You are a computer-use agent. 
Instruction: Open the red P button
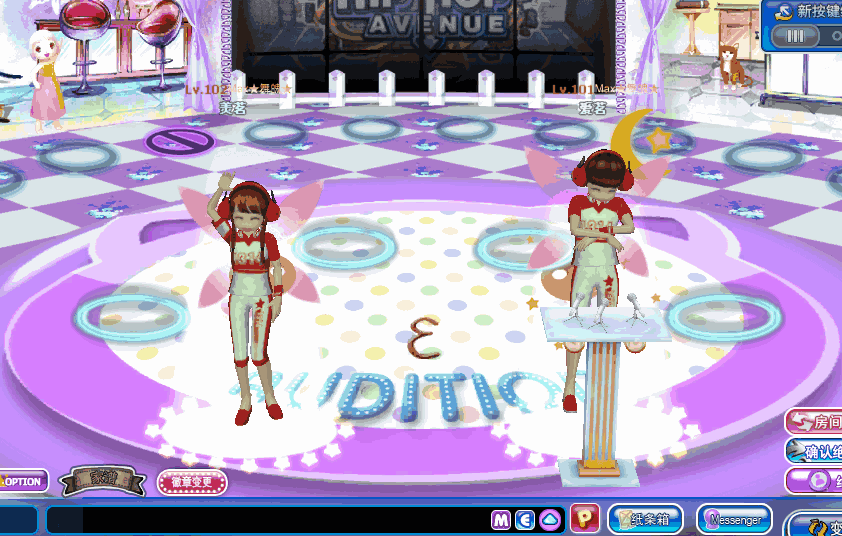pyautogui.click(x=584, y=519)
